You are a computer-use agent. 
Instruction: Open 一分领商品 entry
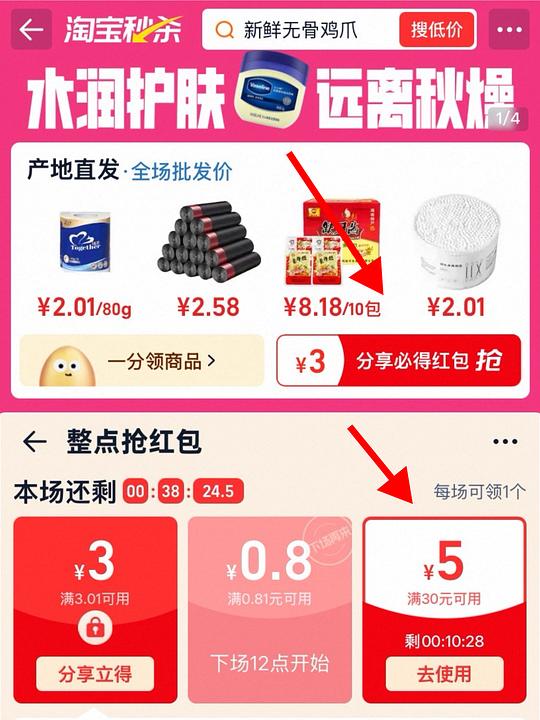(x=142, y=361)
